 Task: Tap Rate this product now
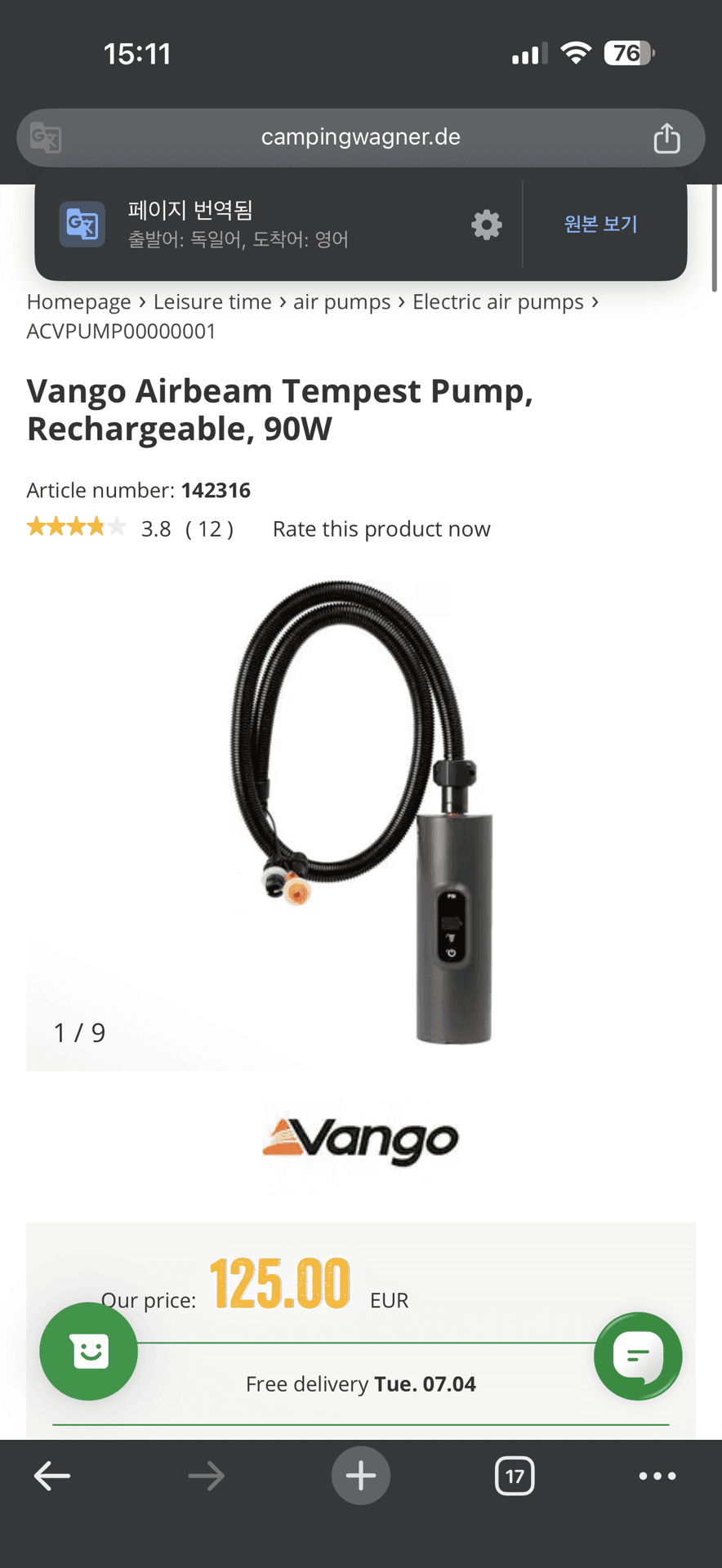pos(381,529)
